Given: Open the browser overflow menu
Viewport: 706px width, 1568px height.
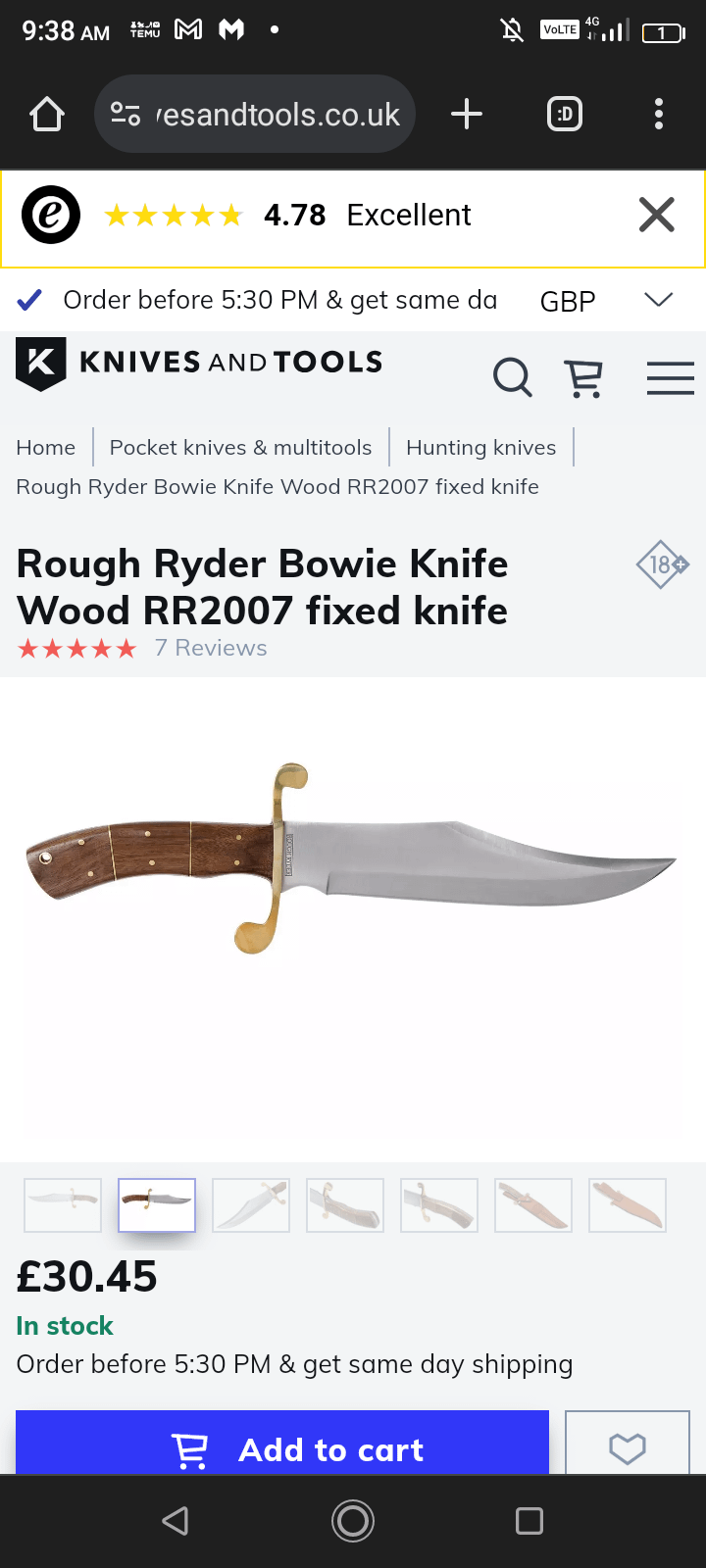Looking at the screenshot, I should tap(659, 115).
